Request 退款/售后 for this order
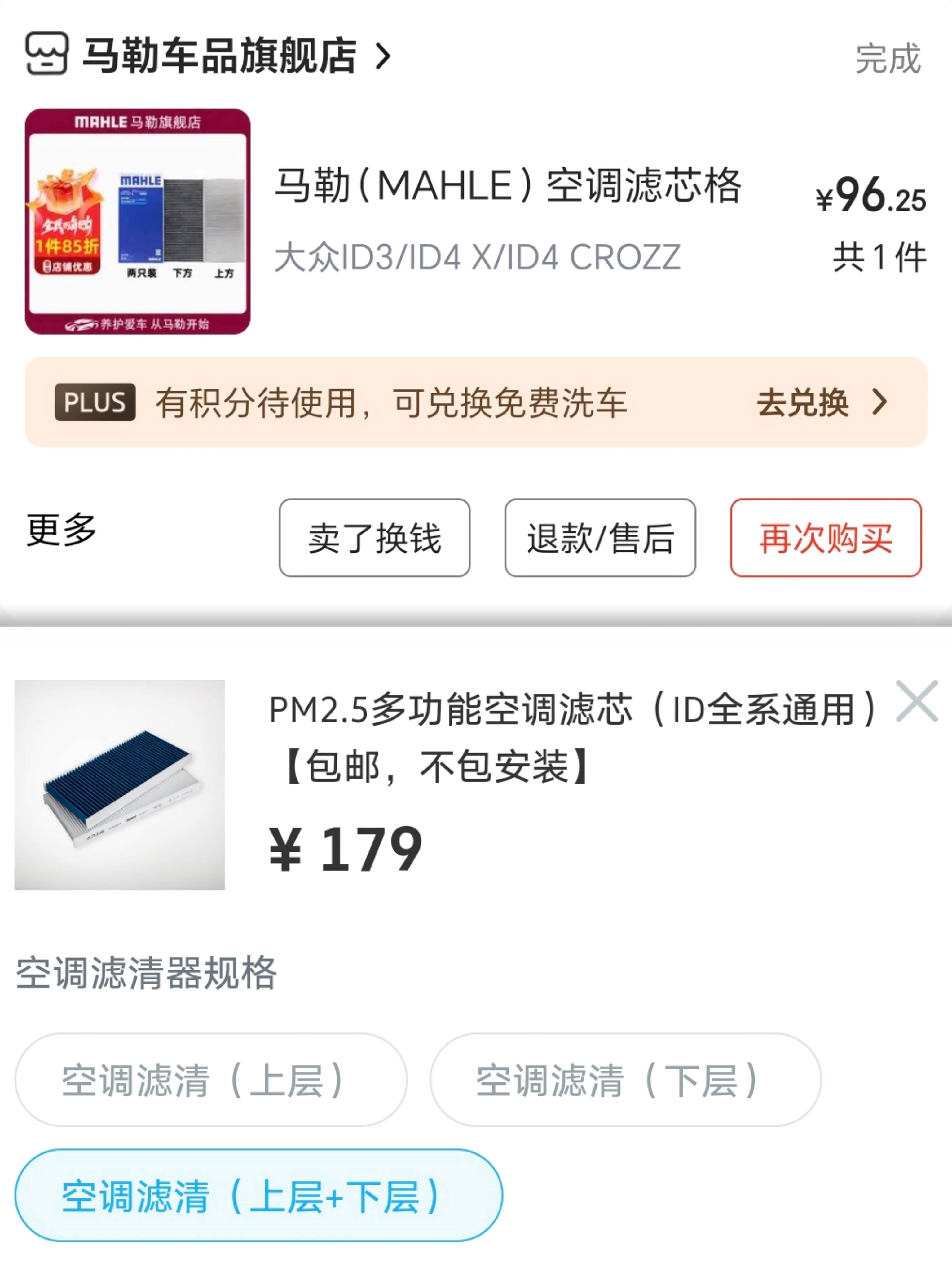 600,537
